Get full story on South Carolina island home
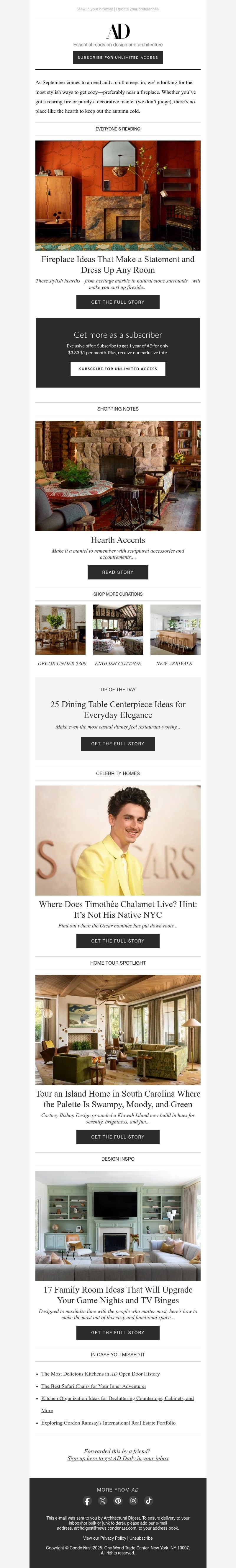 click(x=117, y=1136)
